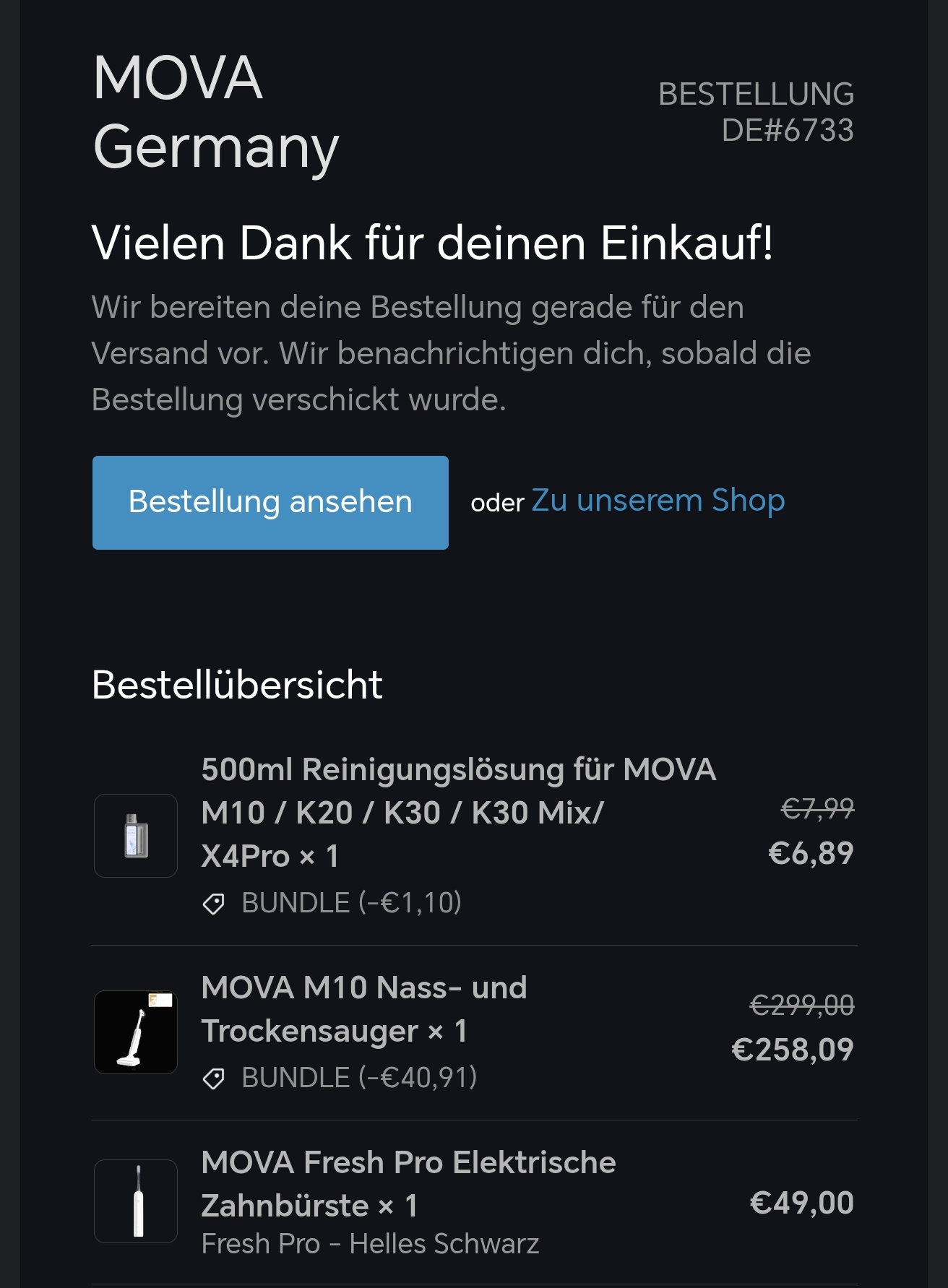The image size is (948, 1288).
Task: Open the Zu unserem Shop link
Action: click(658, 501)
